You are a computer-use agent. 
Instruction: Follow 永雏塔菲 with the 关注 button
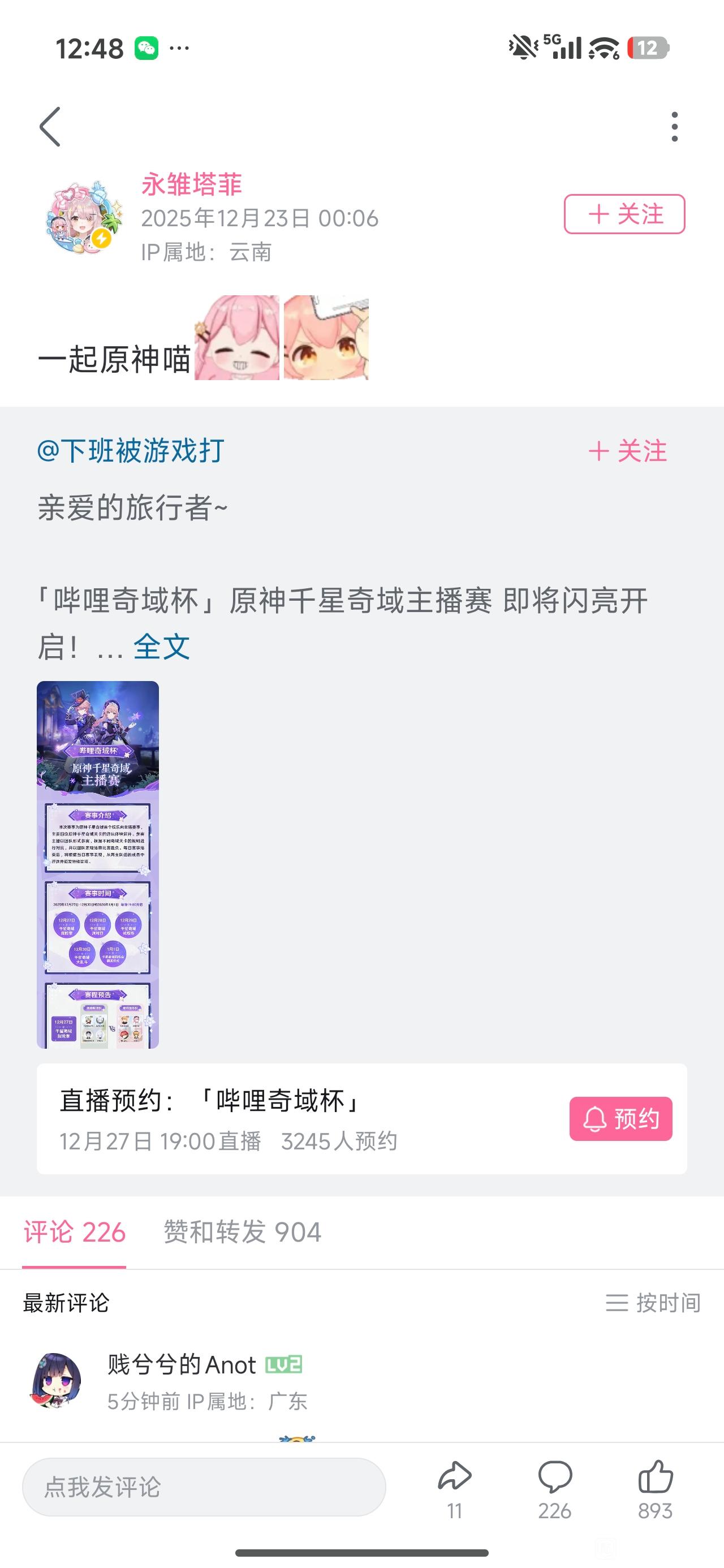pyautogui.click(x=624, y=214)
